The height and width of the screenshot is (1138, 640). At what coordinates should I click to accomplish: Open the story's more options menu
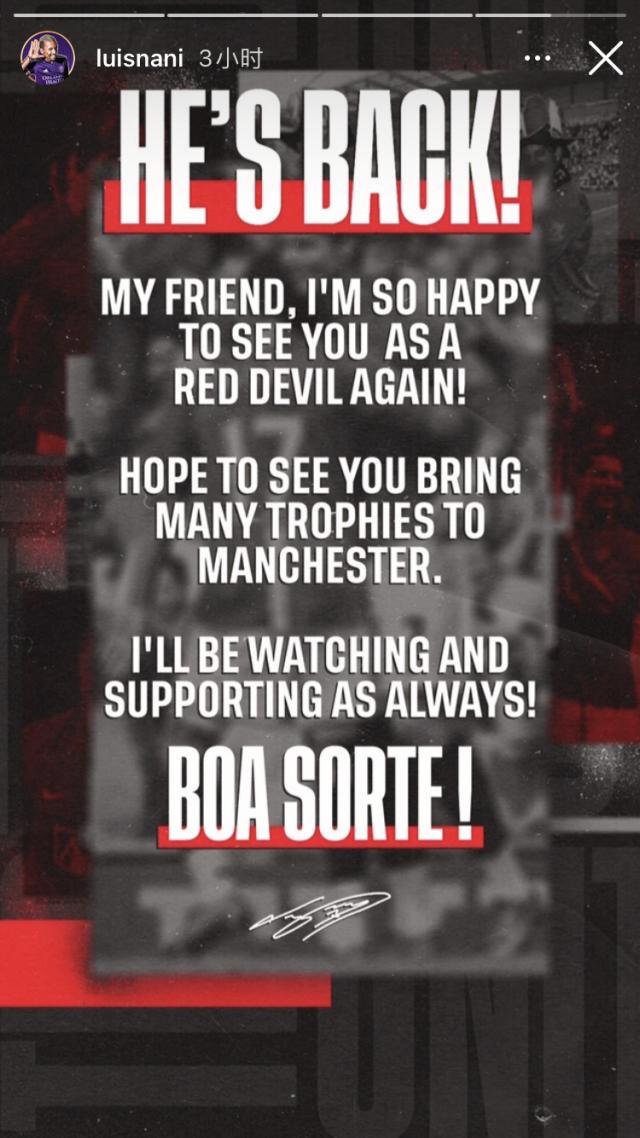(x=538, y=59)
